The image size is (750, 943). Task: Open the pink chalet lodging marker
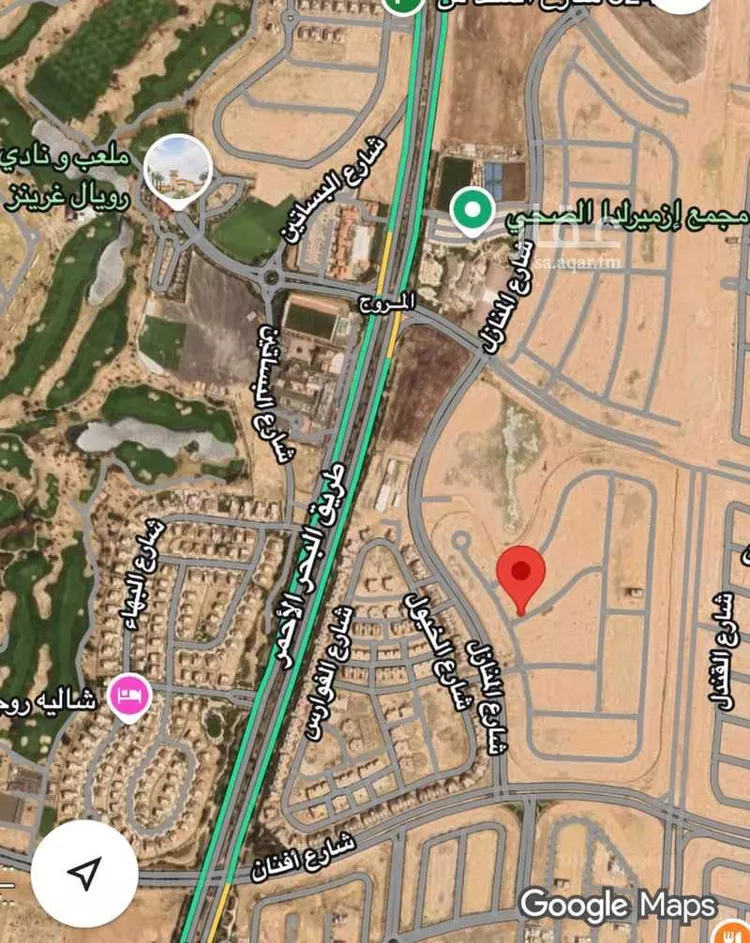tap(132, 695)
